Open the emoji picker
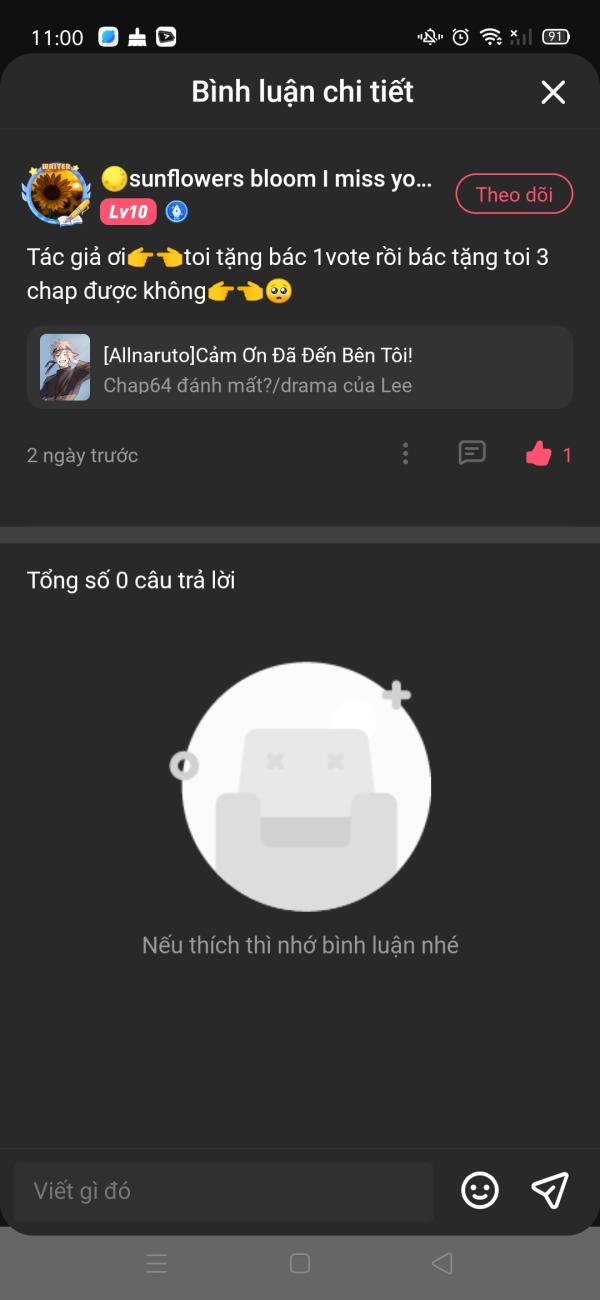This screenshot has width=600, height=1300. 480,1190
